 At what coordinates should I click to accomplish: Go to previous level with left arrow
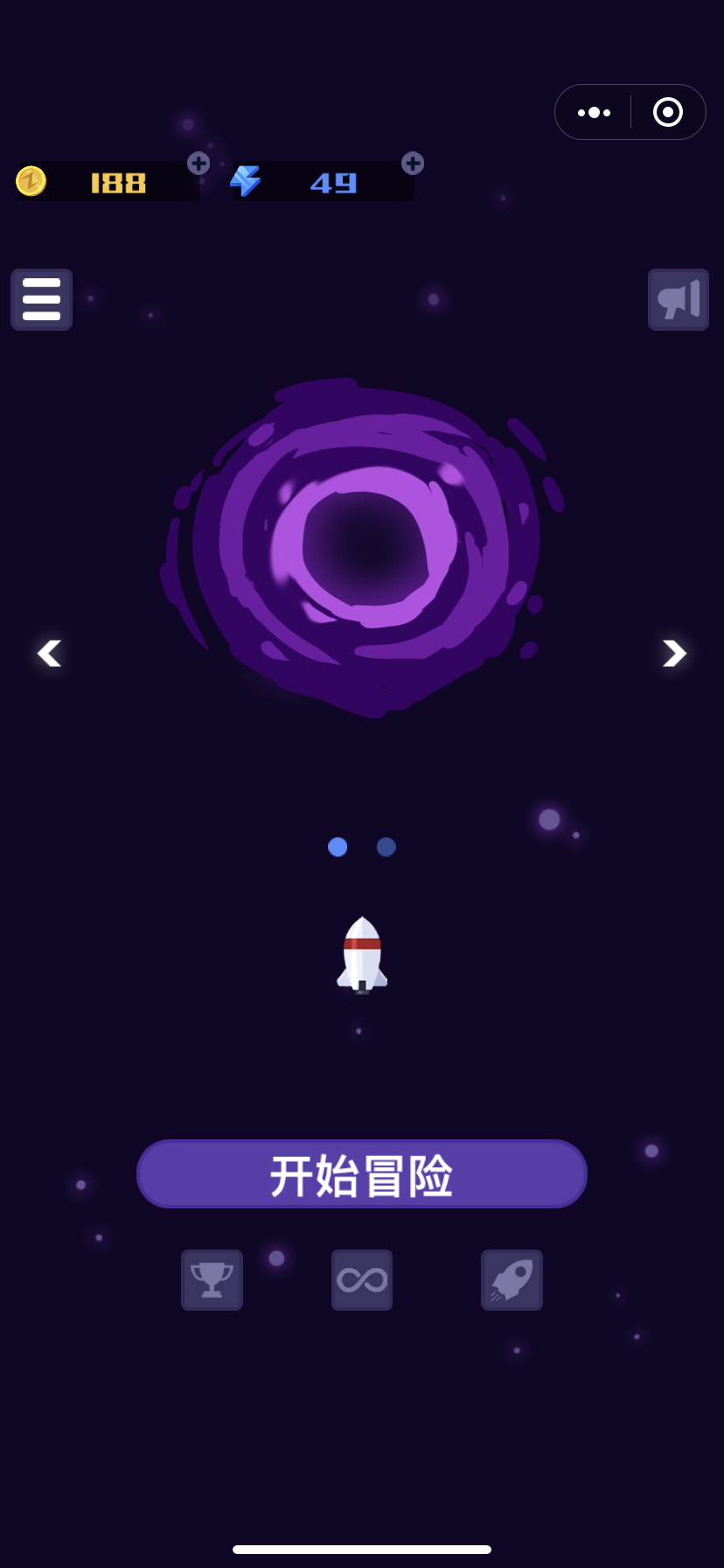click(x=49, y=653)
